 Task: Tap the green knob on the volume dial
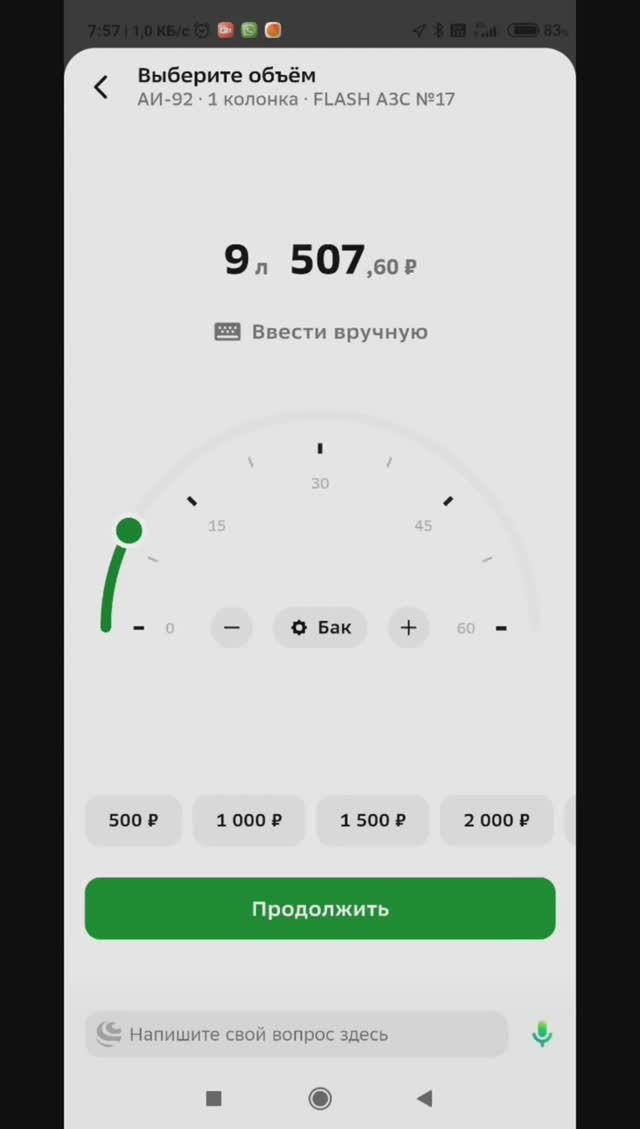129,530
